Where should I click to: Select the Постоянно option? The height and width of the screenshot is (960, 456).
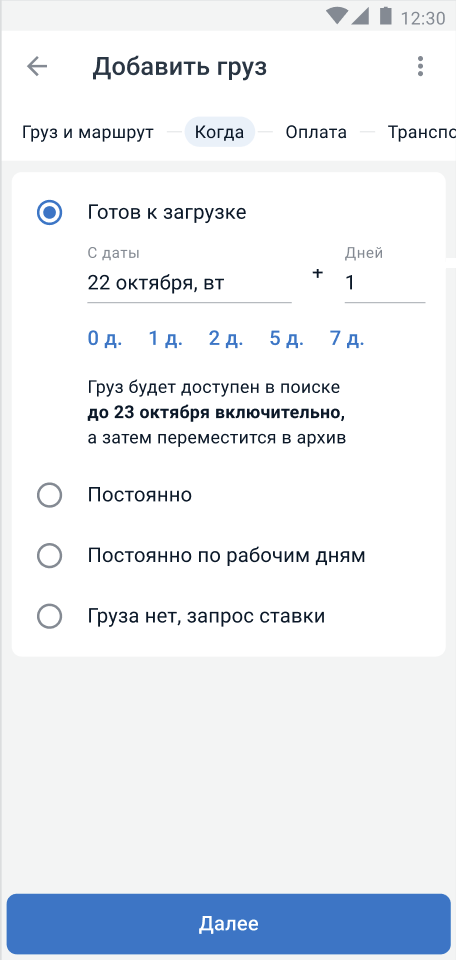115,495
